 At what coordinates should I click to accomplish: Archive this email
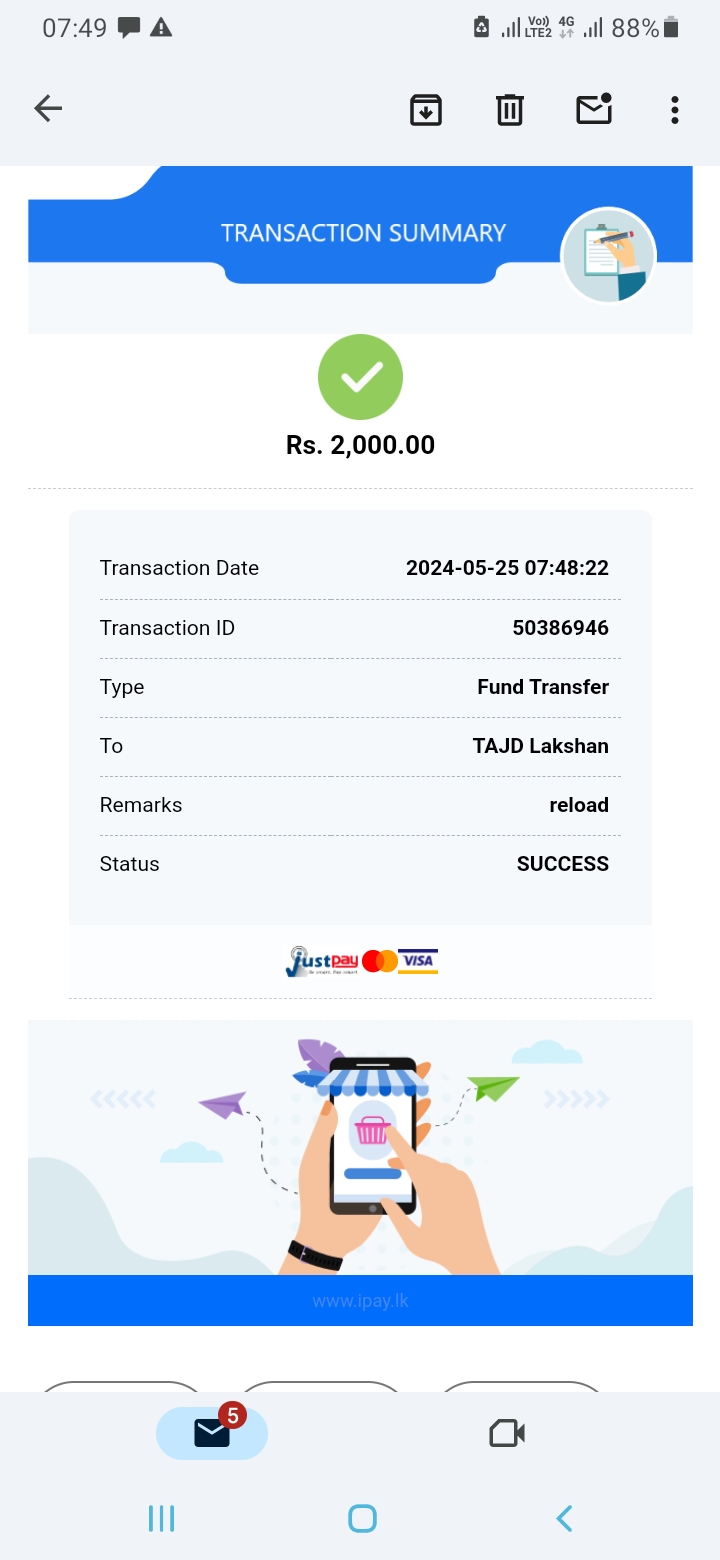click(426, 109)
